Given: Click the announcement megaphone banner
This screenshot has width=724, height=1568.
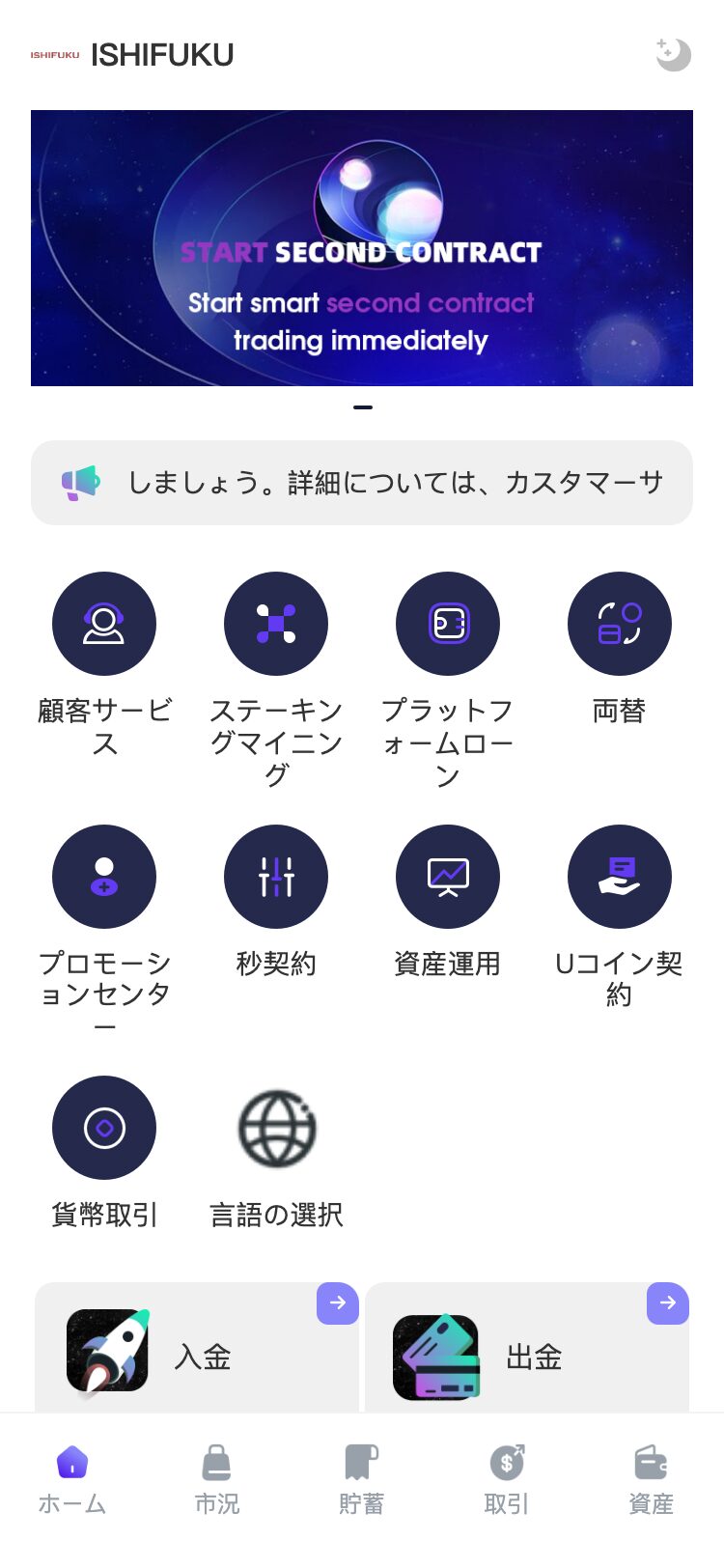Looking at the screenshot, I should click(x=362, y=481).
